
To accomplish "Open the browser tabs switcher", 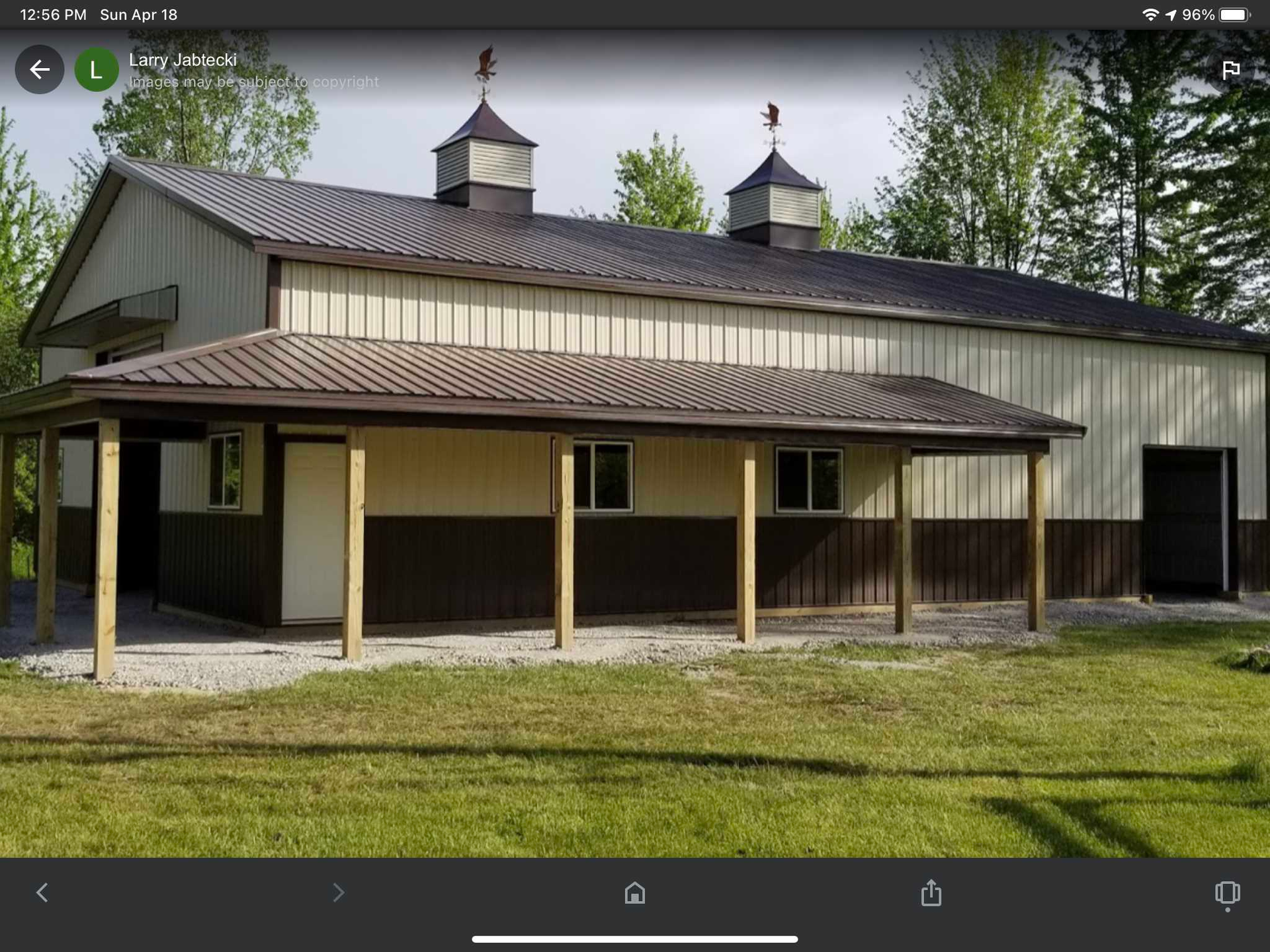I will tap(1227, 893).
